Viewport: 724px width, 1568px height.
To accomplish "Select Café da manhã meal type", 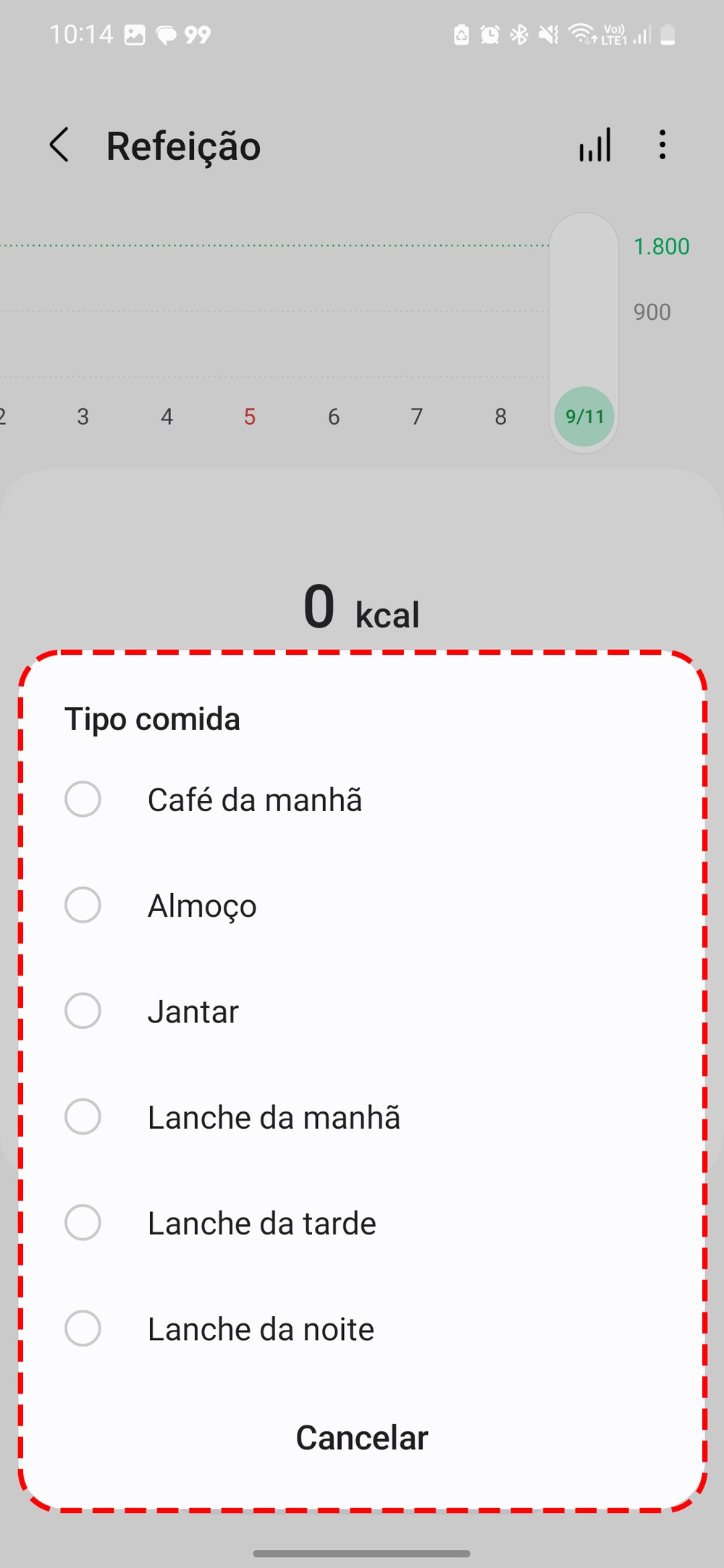I will pyautogui.click(x=83, y=800).
